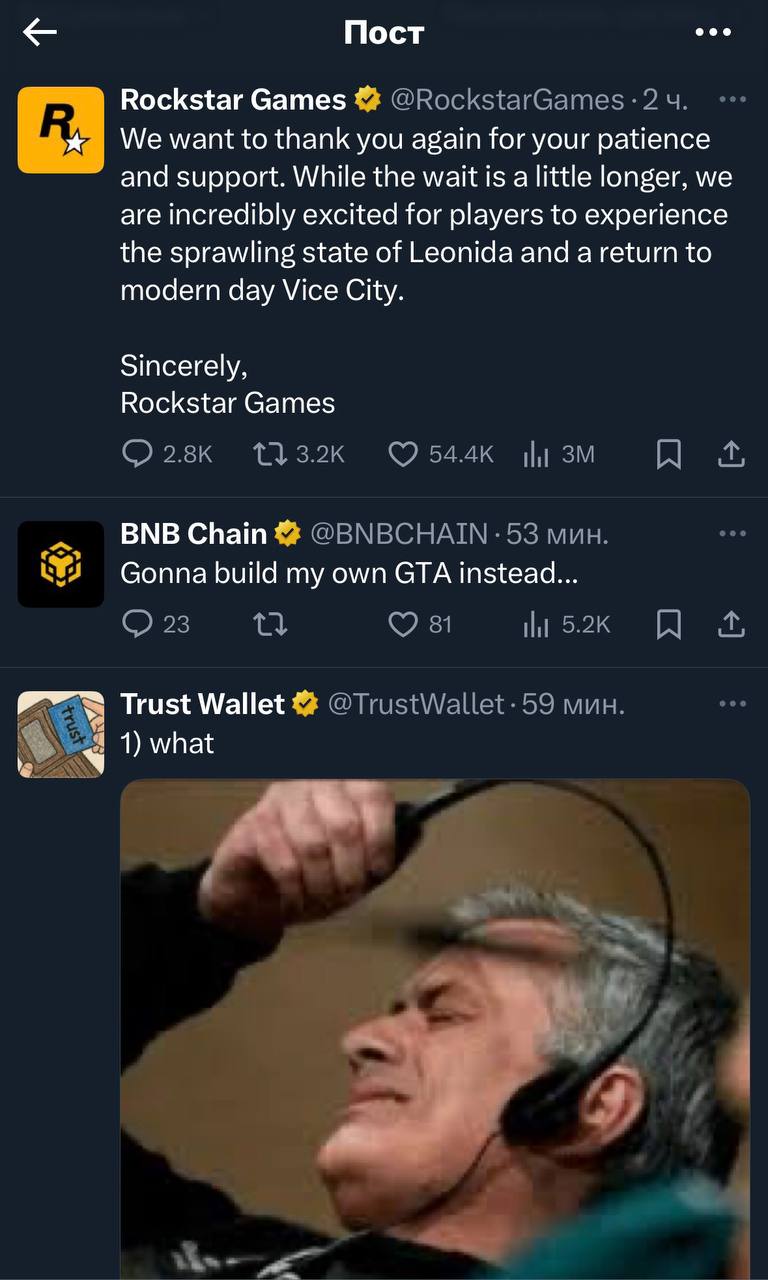The width and height of the screenshot is (768, 1280).
Task: Open BNB Chain profile avatar
Action: point(61,564)
